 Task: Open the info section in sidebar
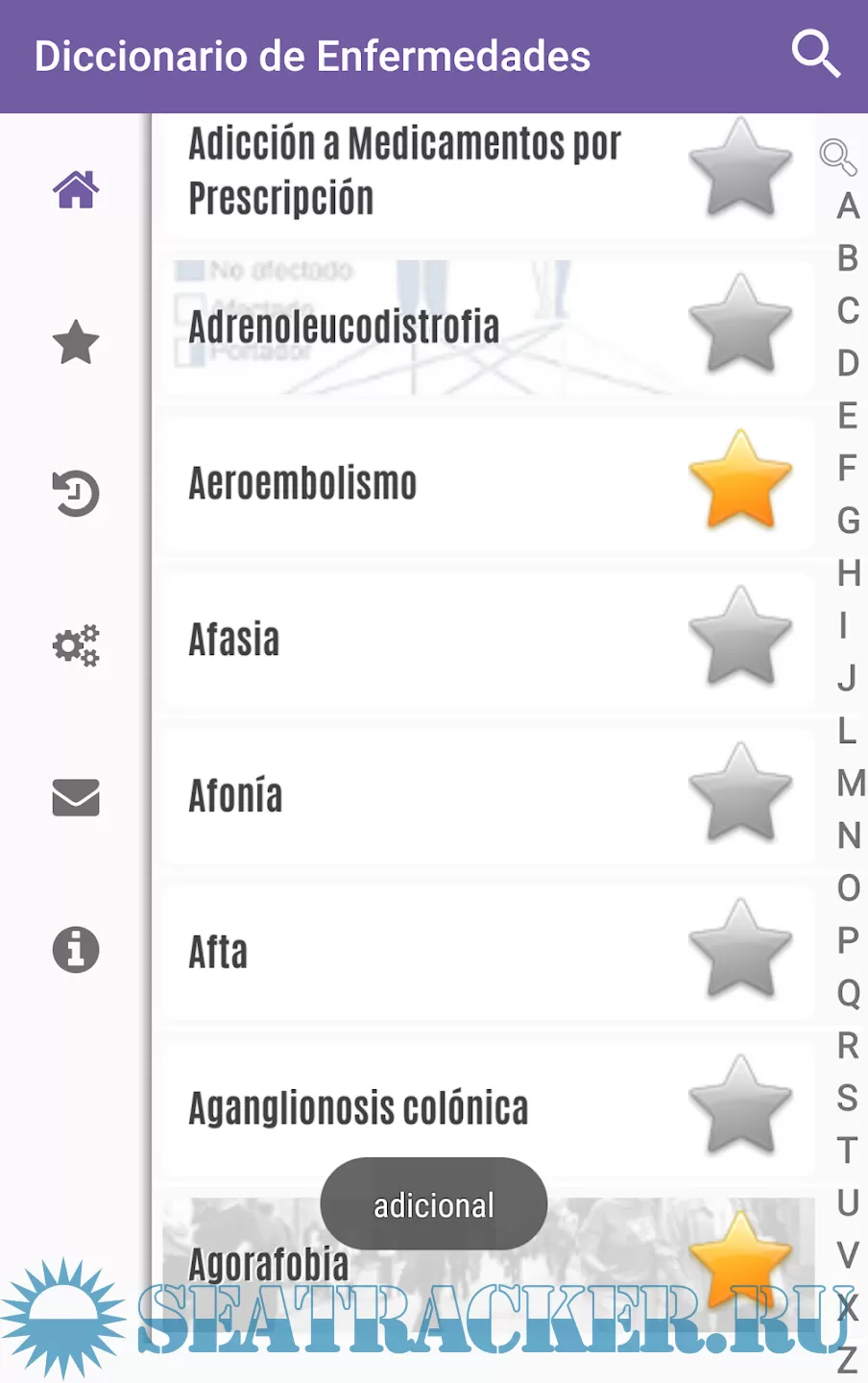(76, 950)
